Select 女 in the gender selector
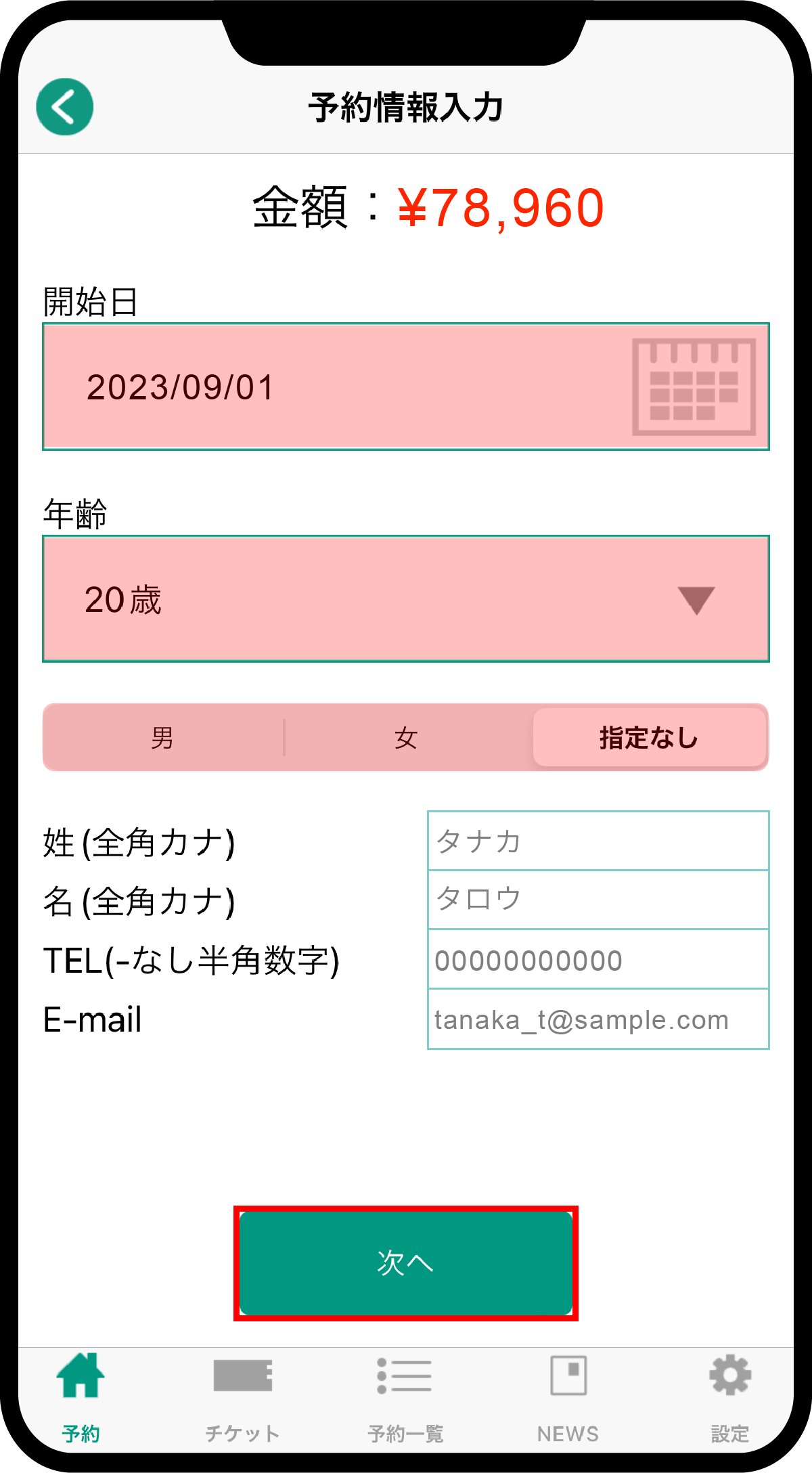Screen dimensions: 812x1473 tap(406, 737)
